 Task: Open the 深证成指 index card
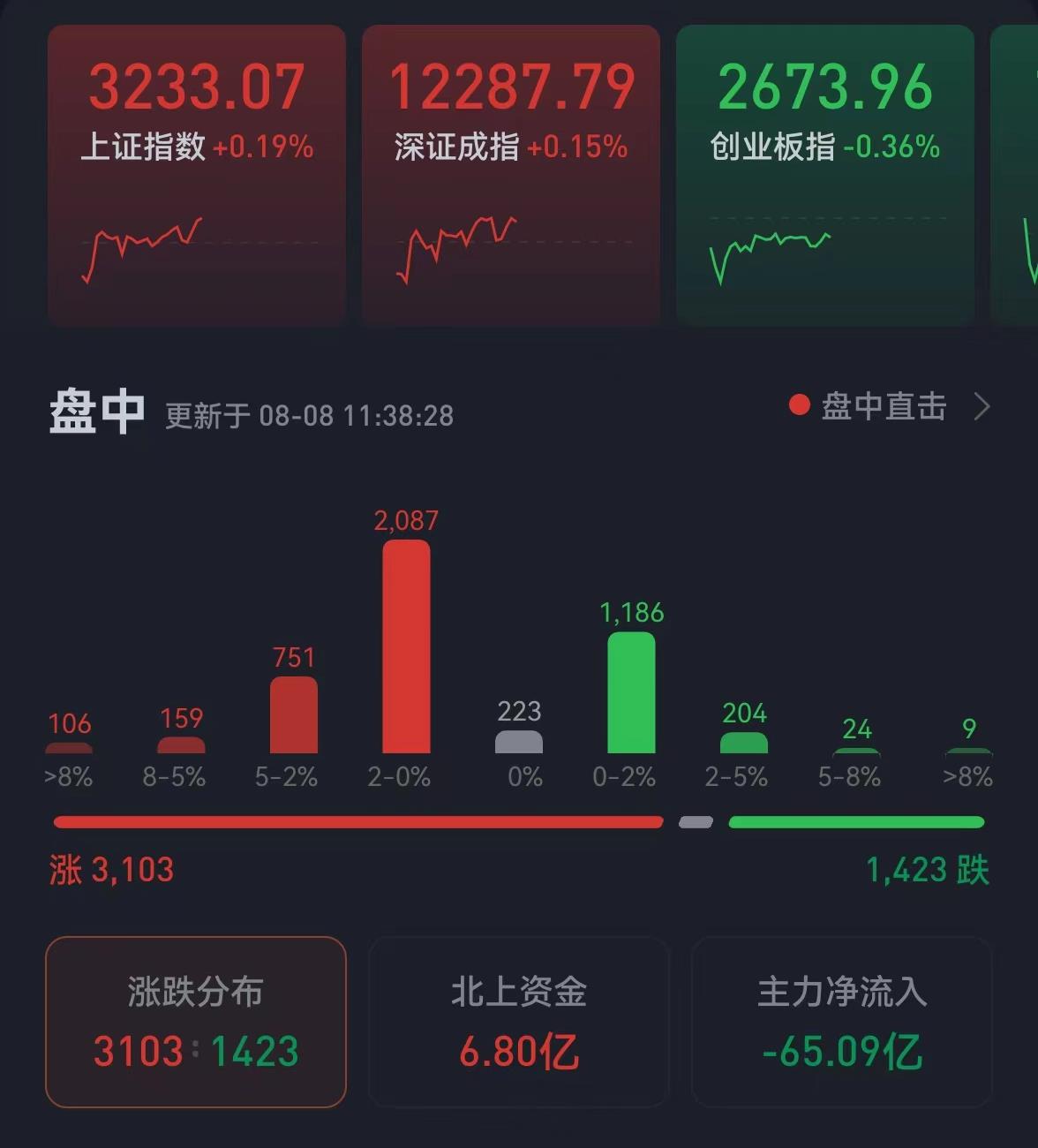click(511, 175)
